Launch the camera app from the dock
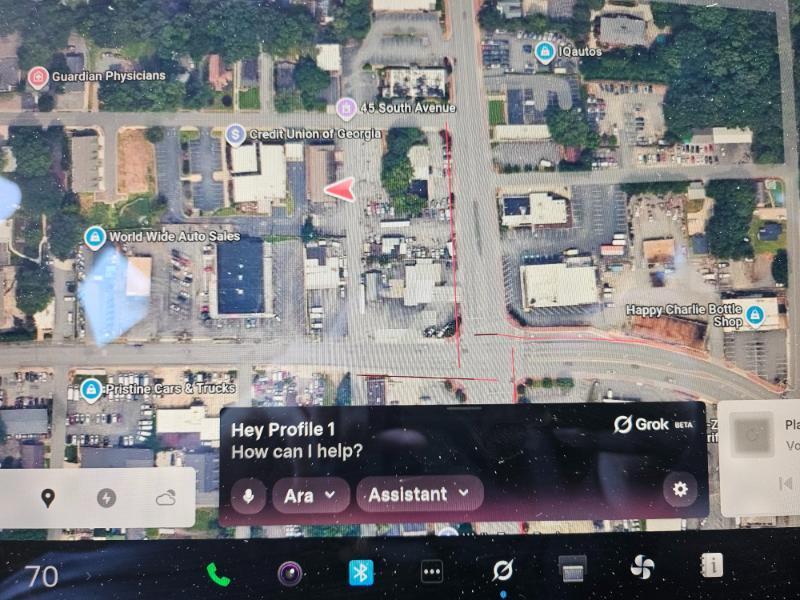 290,572
